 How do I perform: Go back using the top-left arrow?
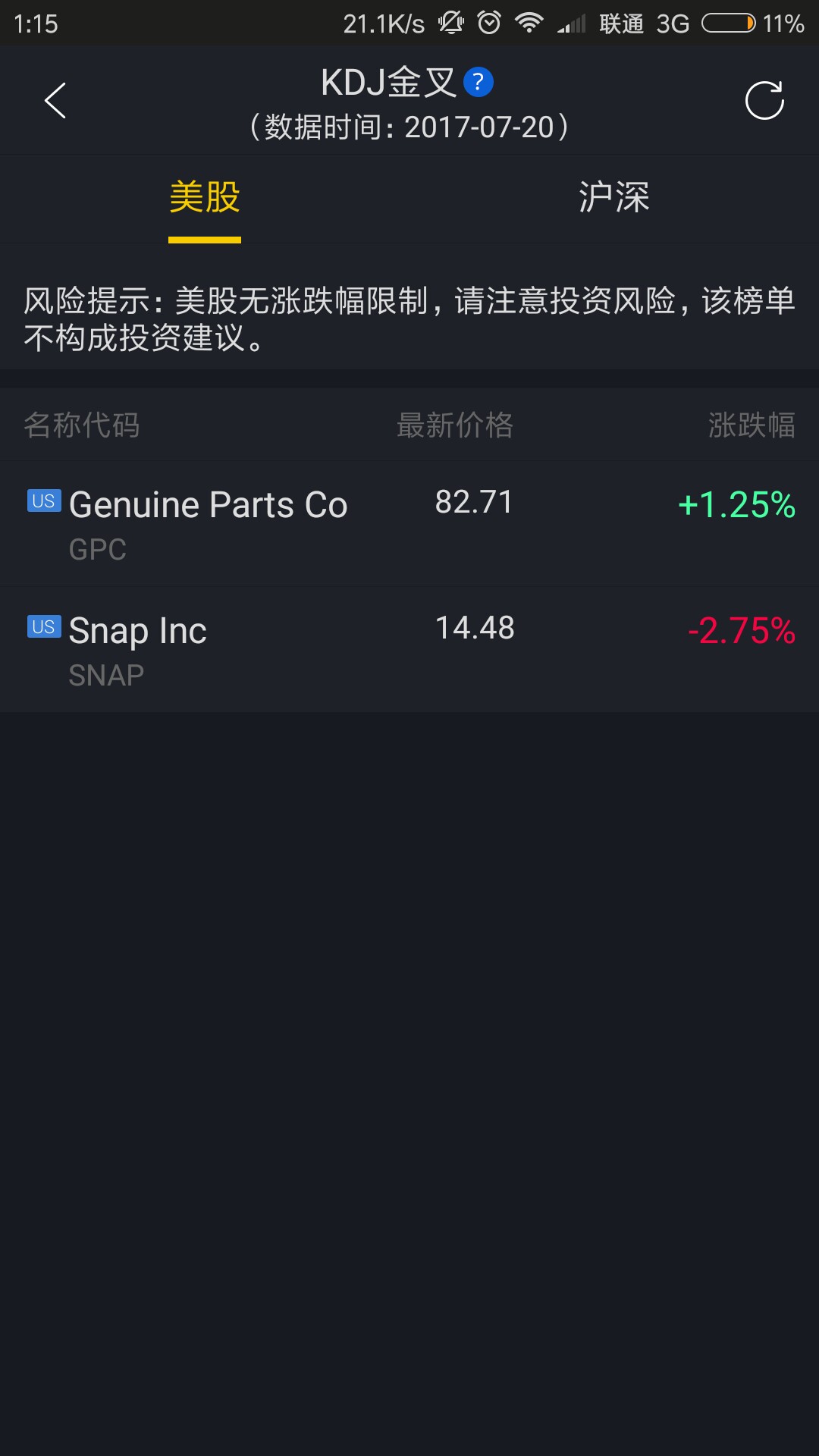[x=55, y=101]
